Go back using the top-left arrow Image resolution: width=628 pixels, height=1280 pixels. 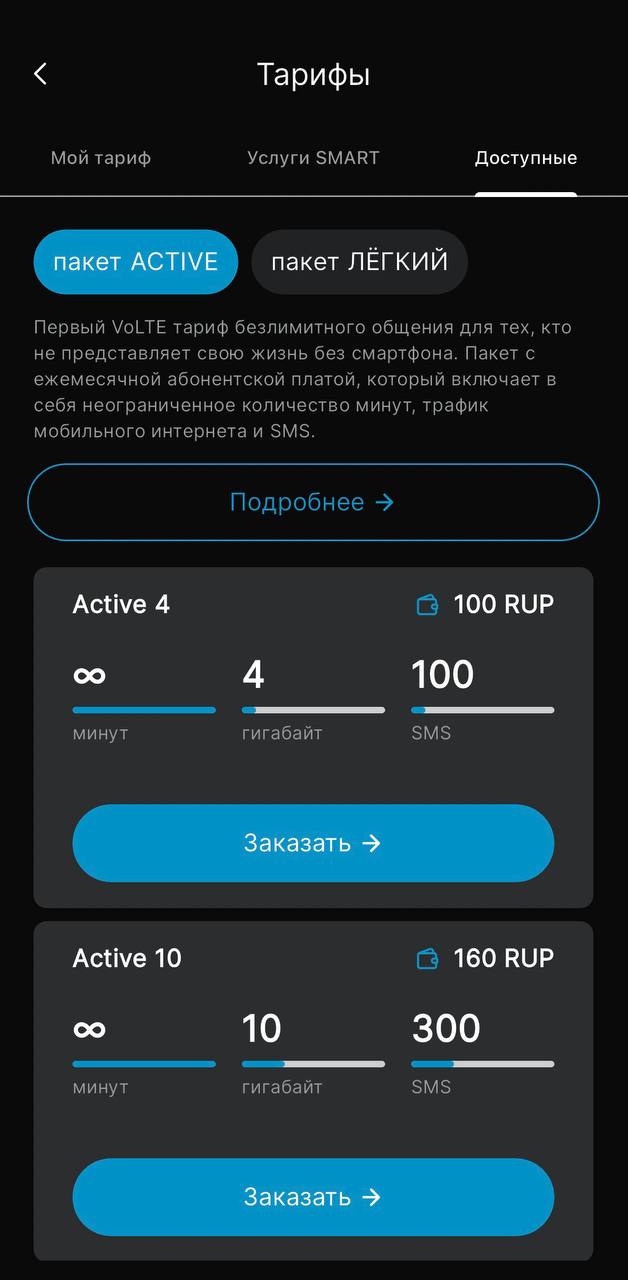coord(40,74)
